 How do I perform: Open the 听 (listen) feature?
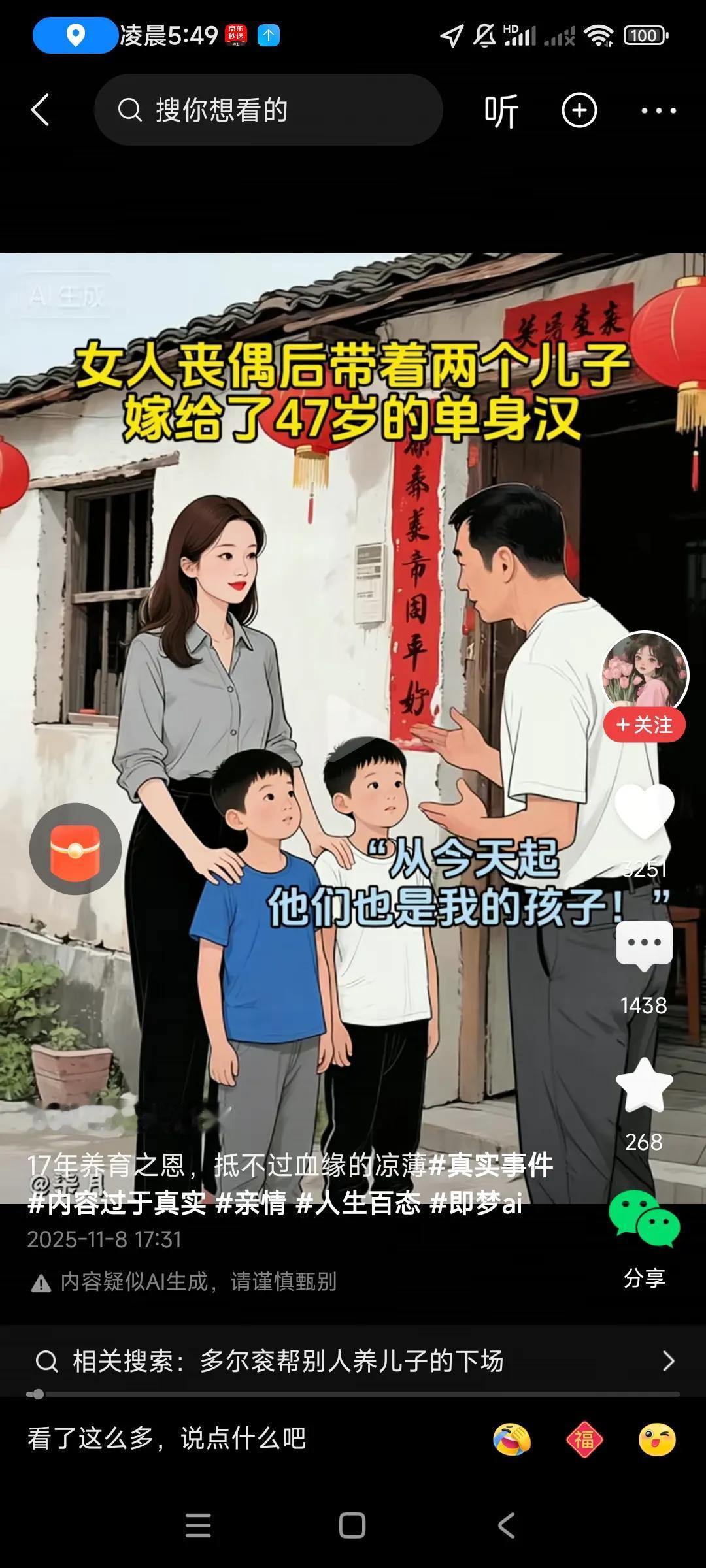coord(501,110)
